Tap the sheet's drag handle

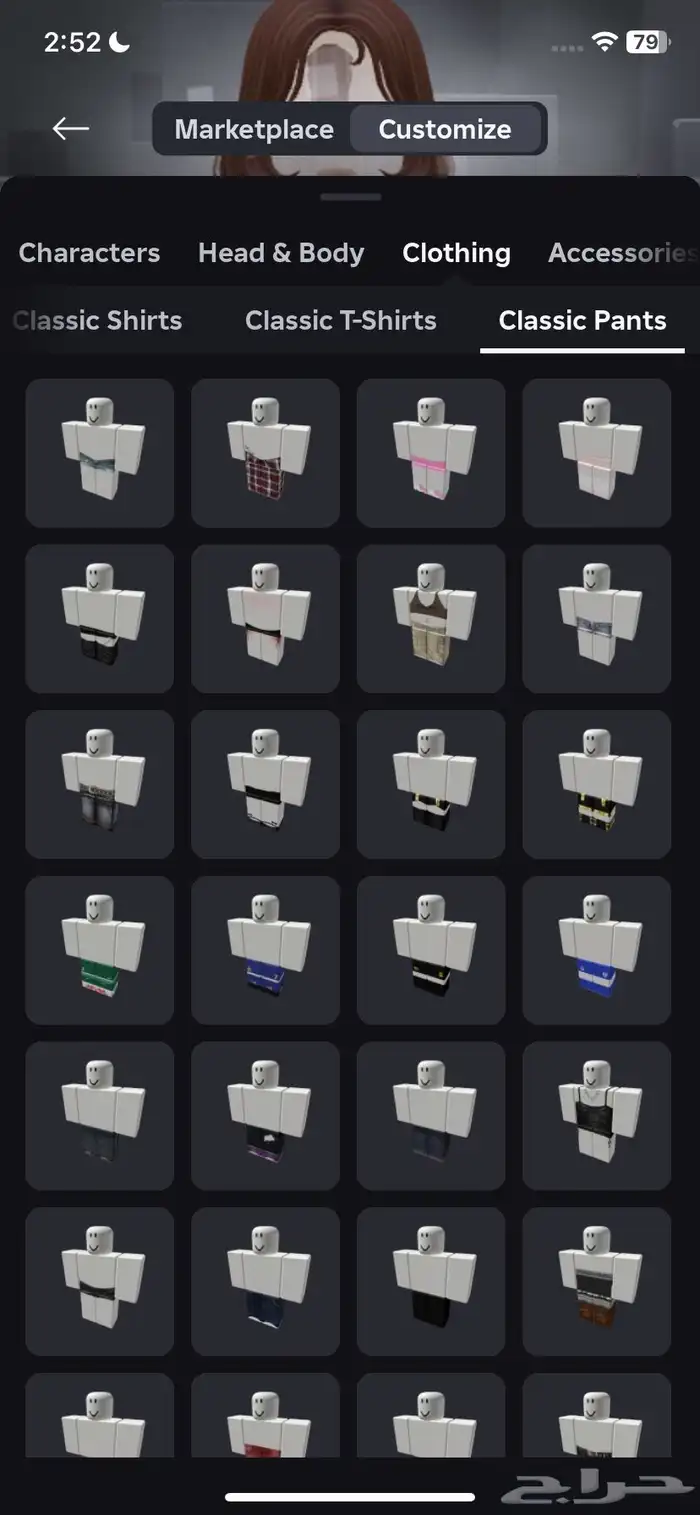point(350,197)
